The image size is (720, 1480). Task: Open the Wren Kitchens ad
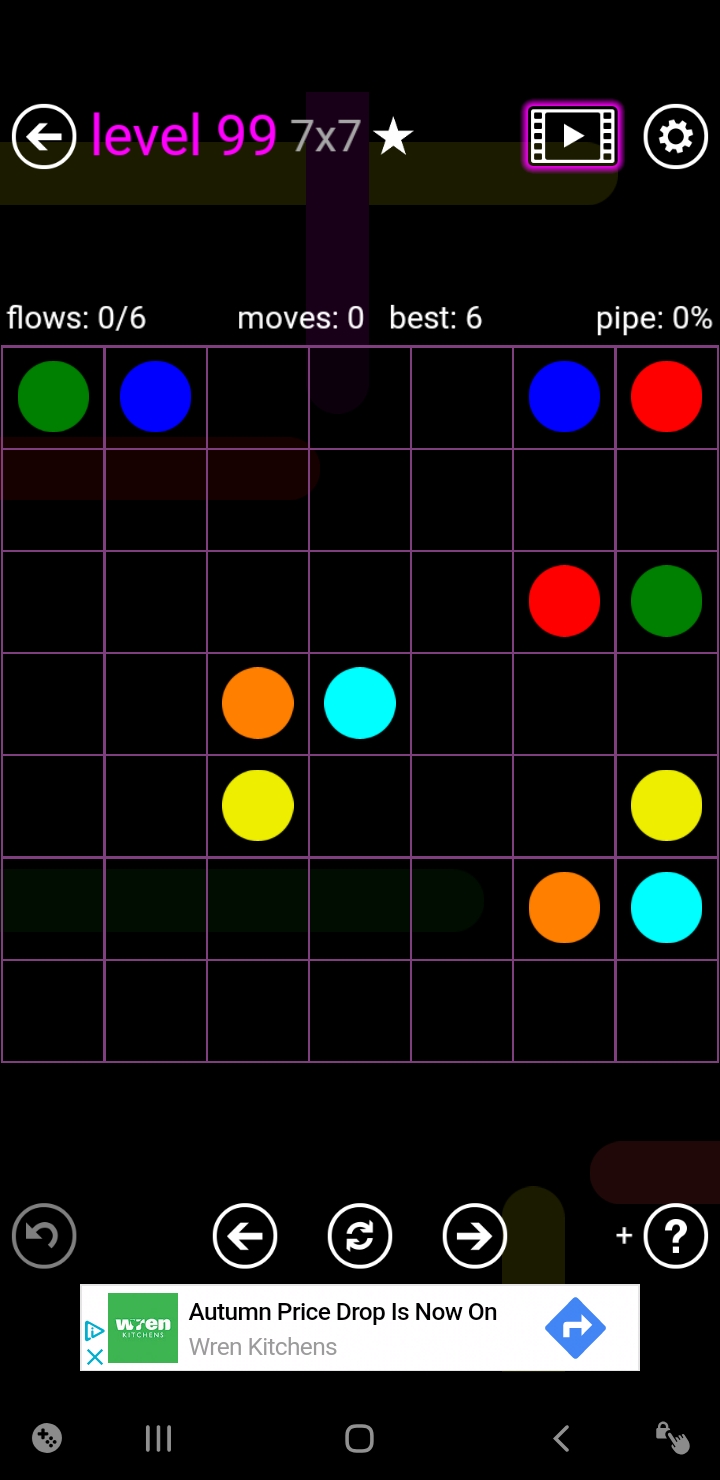click(x=360, y=1328)
